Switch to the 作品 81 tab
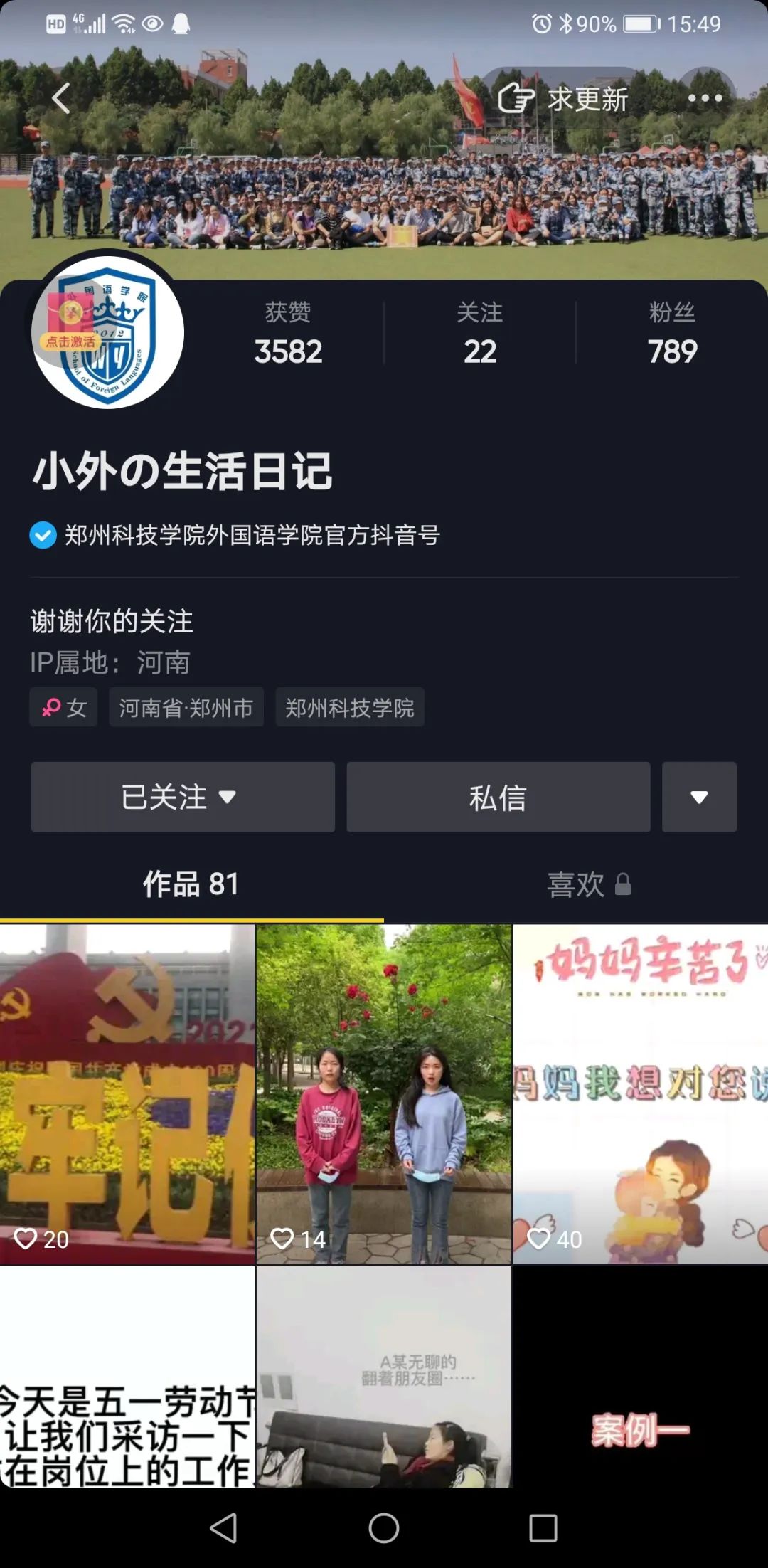Screen dimensions: 768x1568 coord(191,884)
